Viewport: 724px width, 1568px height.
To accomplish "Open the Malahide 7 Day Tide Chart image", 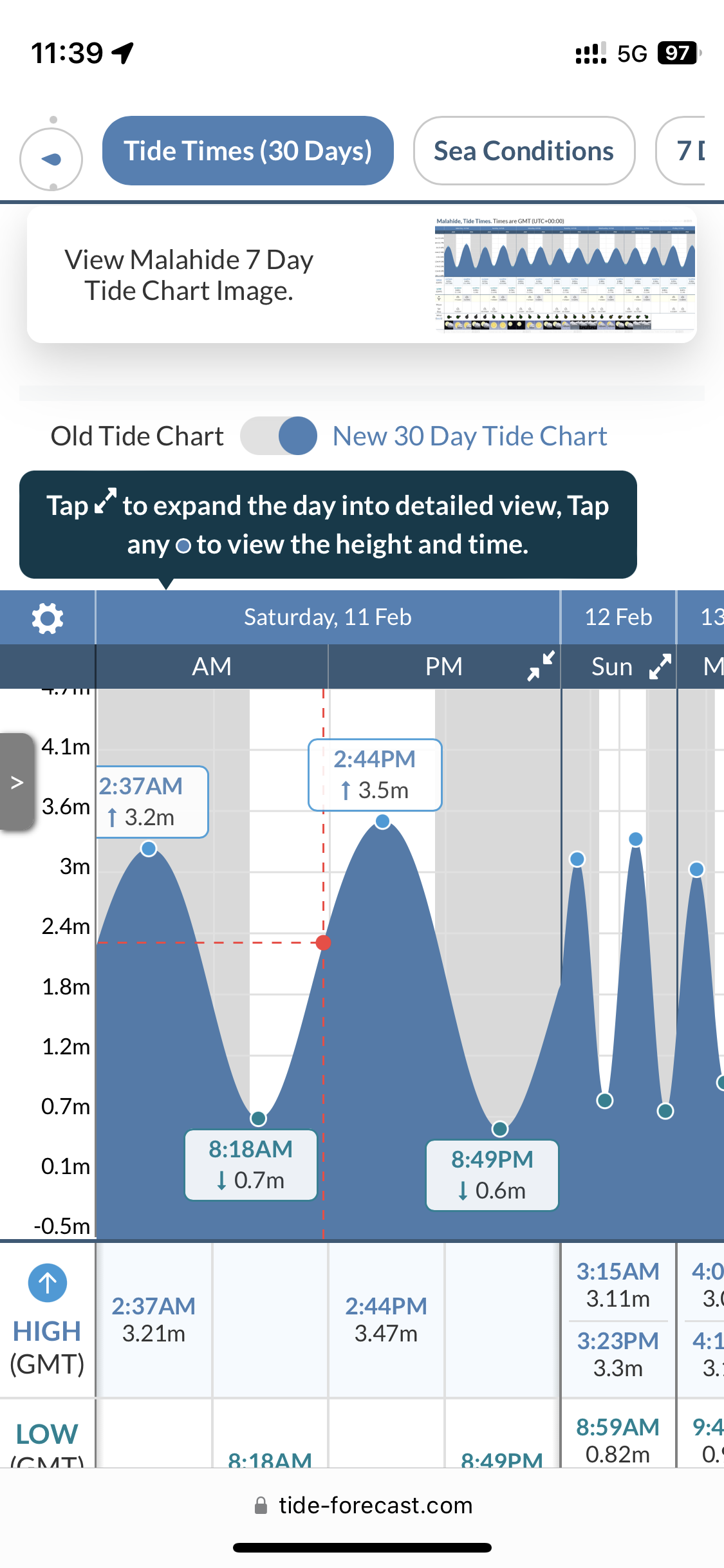I will click(361, 275).
